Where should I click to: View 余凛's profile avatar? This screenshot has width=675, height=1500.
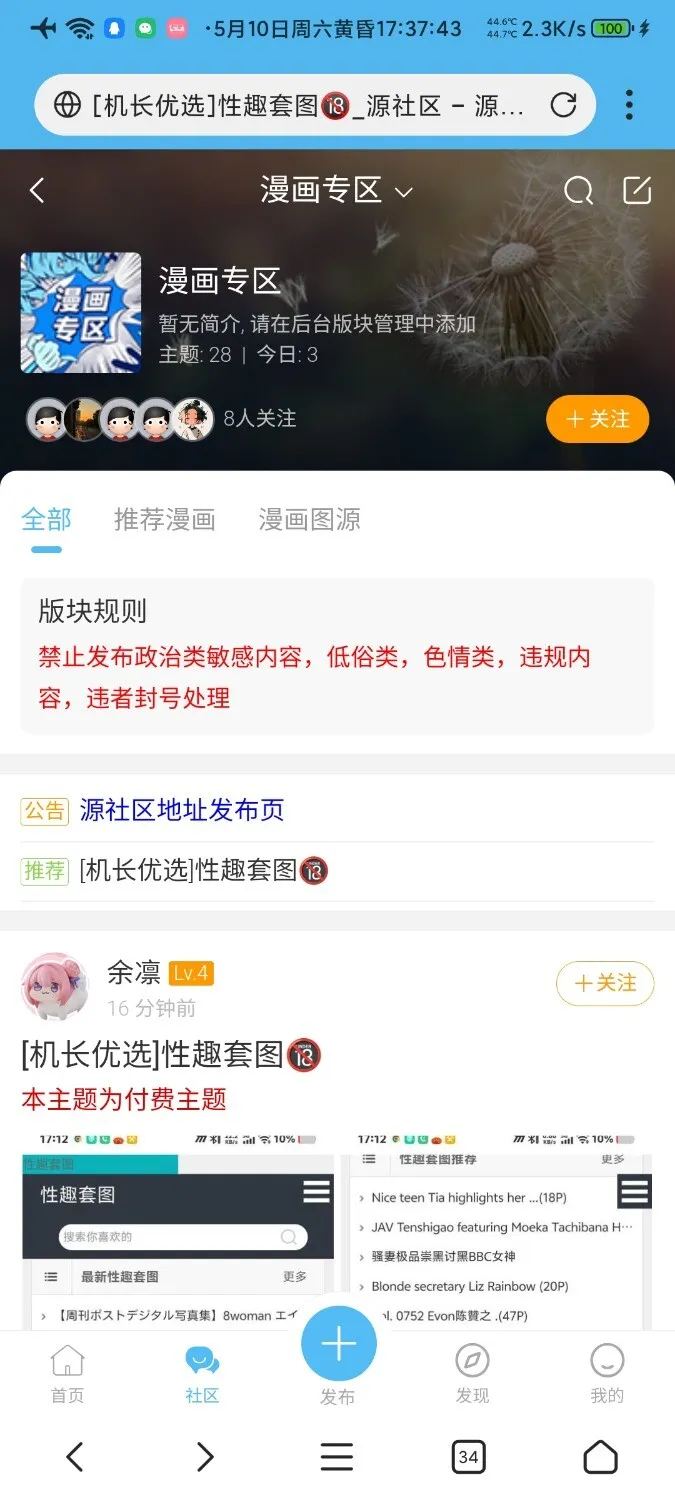click(x=55, y=986)
